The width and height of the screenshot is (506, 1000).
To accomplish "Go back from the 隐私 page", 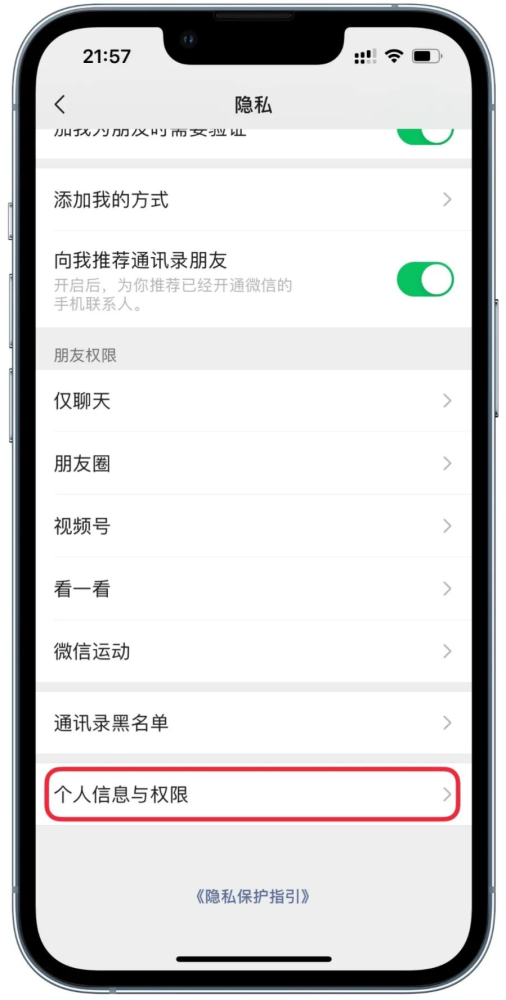I will [x=60, y=105].
